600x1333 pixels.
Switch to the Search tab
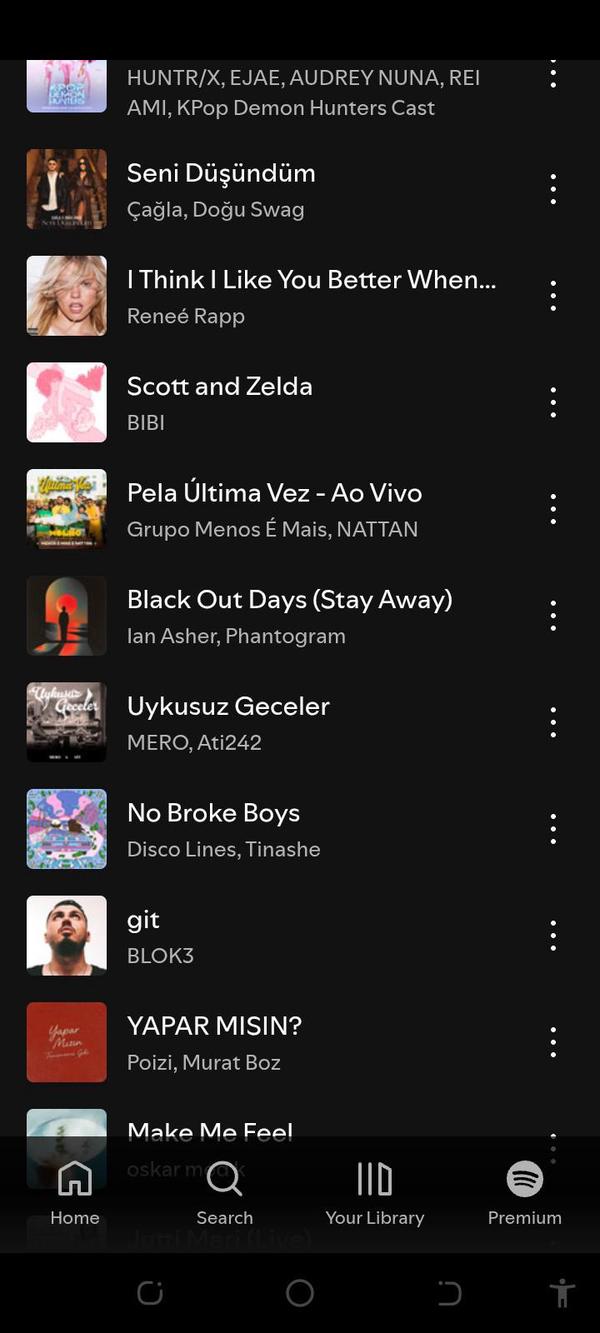point(225,1193)
